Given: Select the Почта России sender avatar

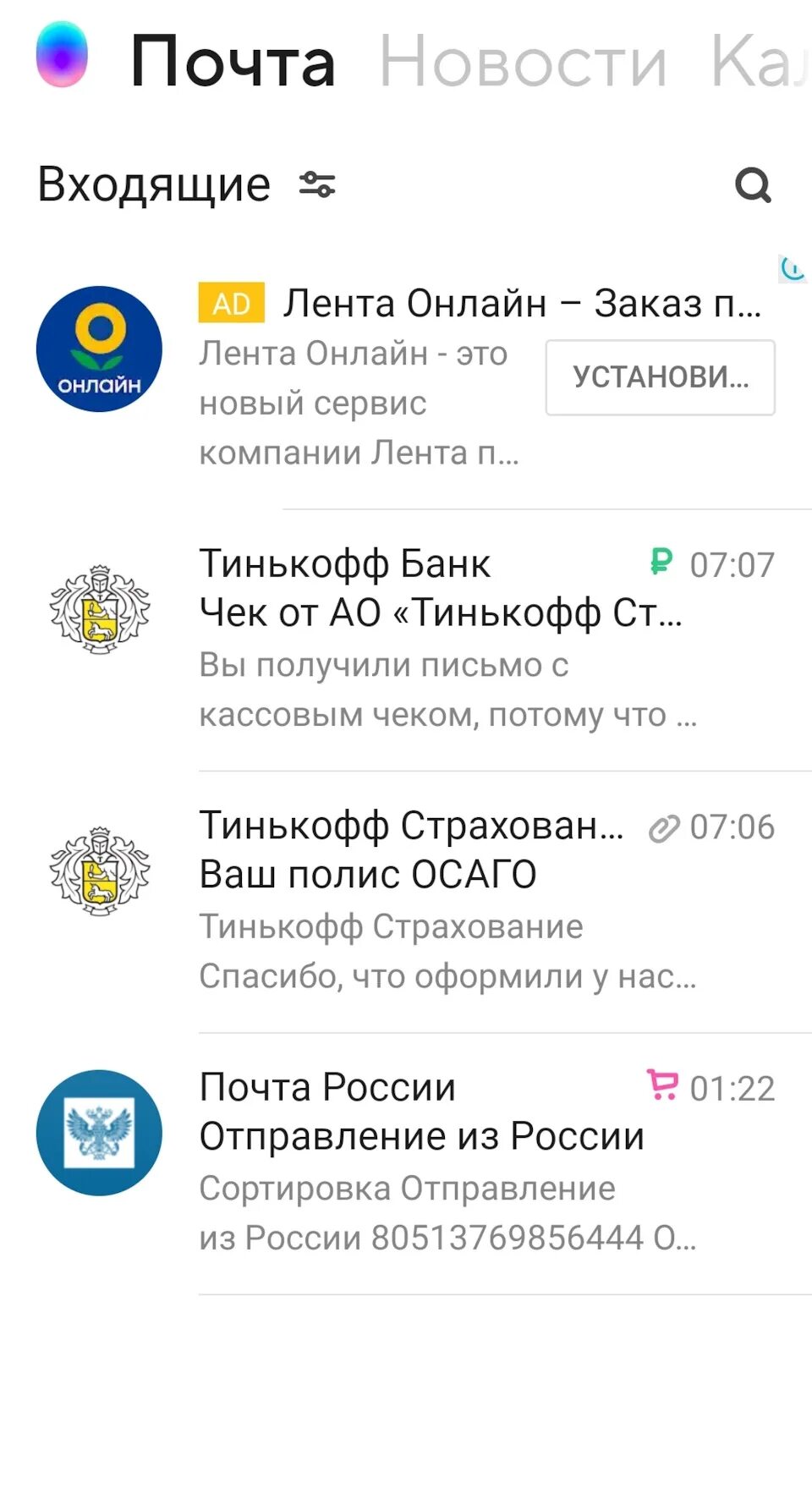Looking at the screenshot, I should click(99, 1133).
